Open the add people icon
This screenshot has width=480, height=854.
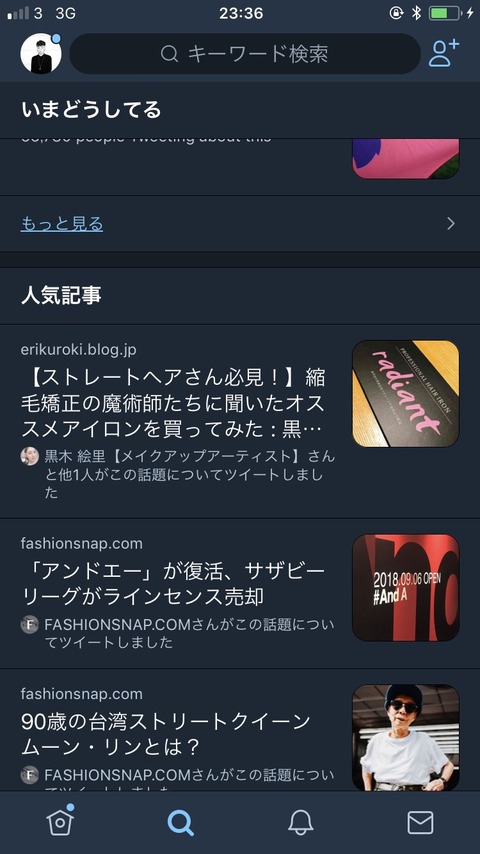click(x=443, y=53)
